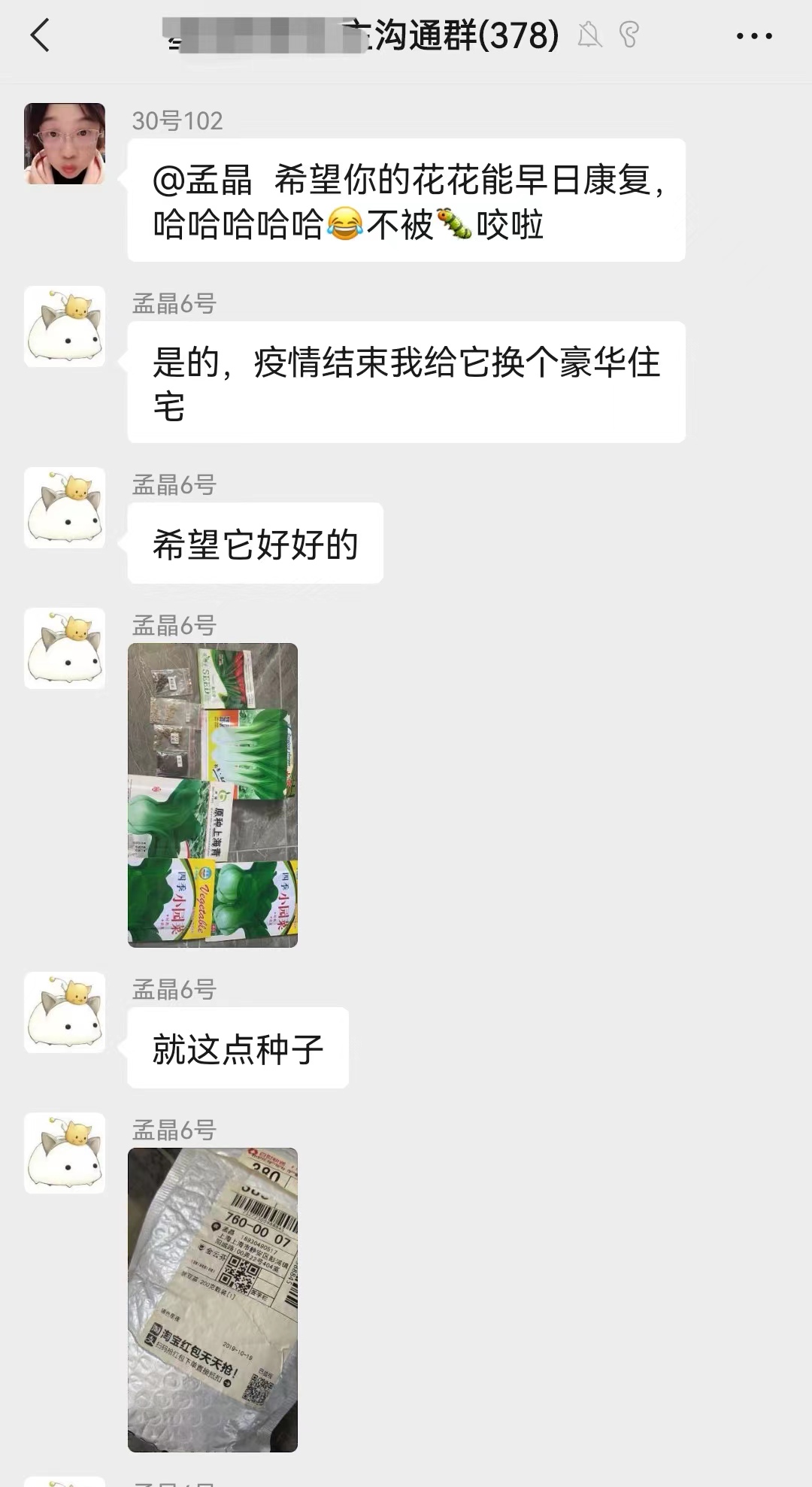This screenshot has height=1487, width=812.
Task: Open the avatar of sender 30号102
Action: [x=65, y=144]
